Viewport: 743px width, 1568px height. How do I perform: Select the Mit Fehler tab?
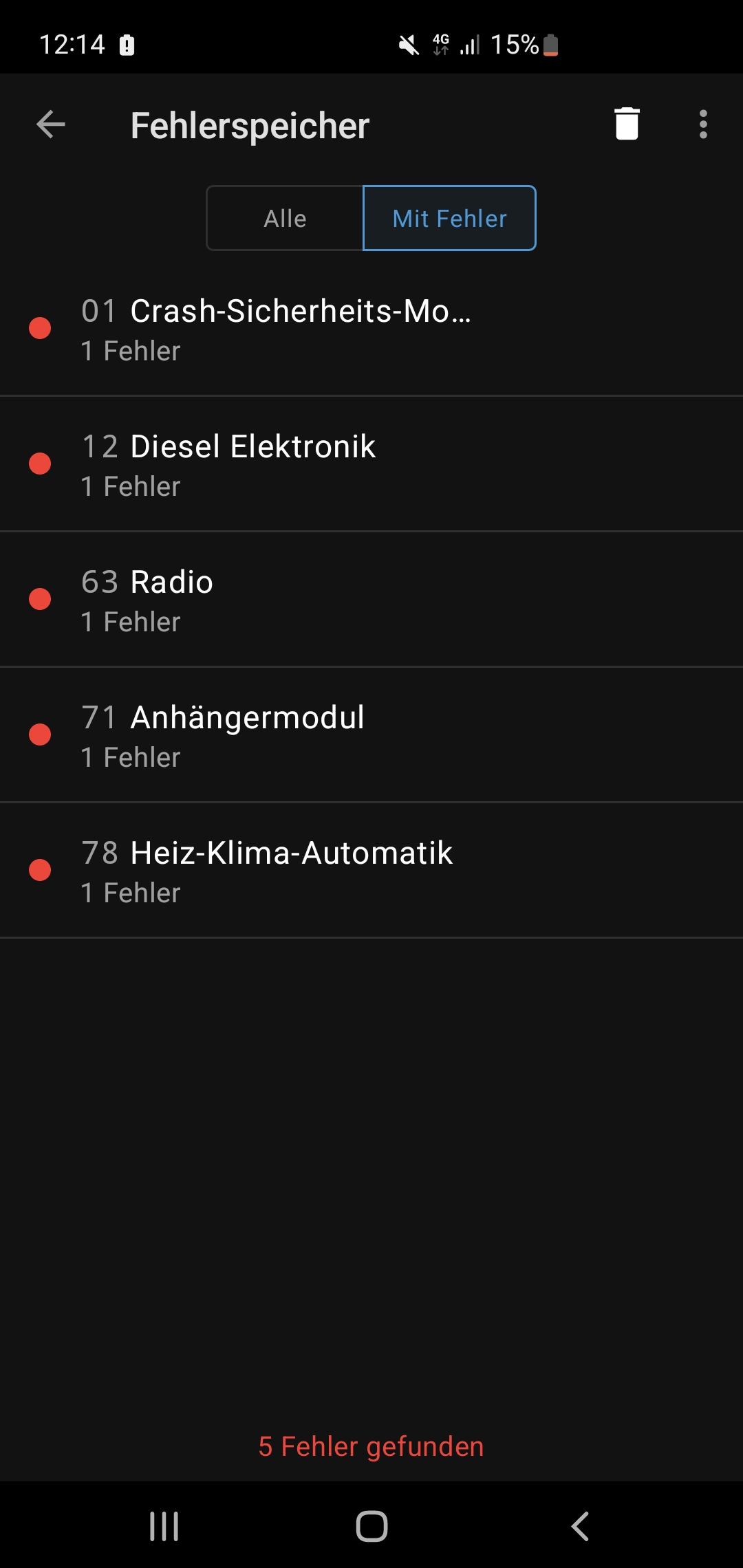pyautogui.click(x=449, y=219)
